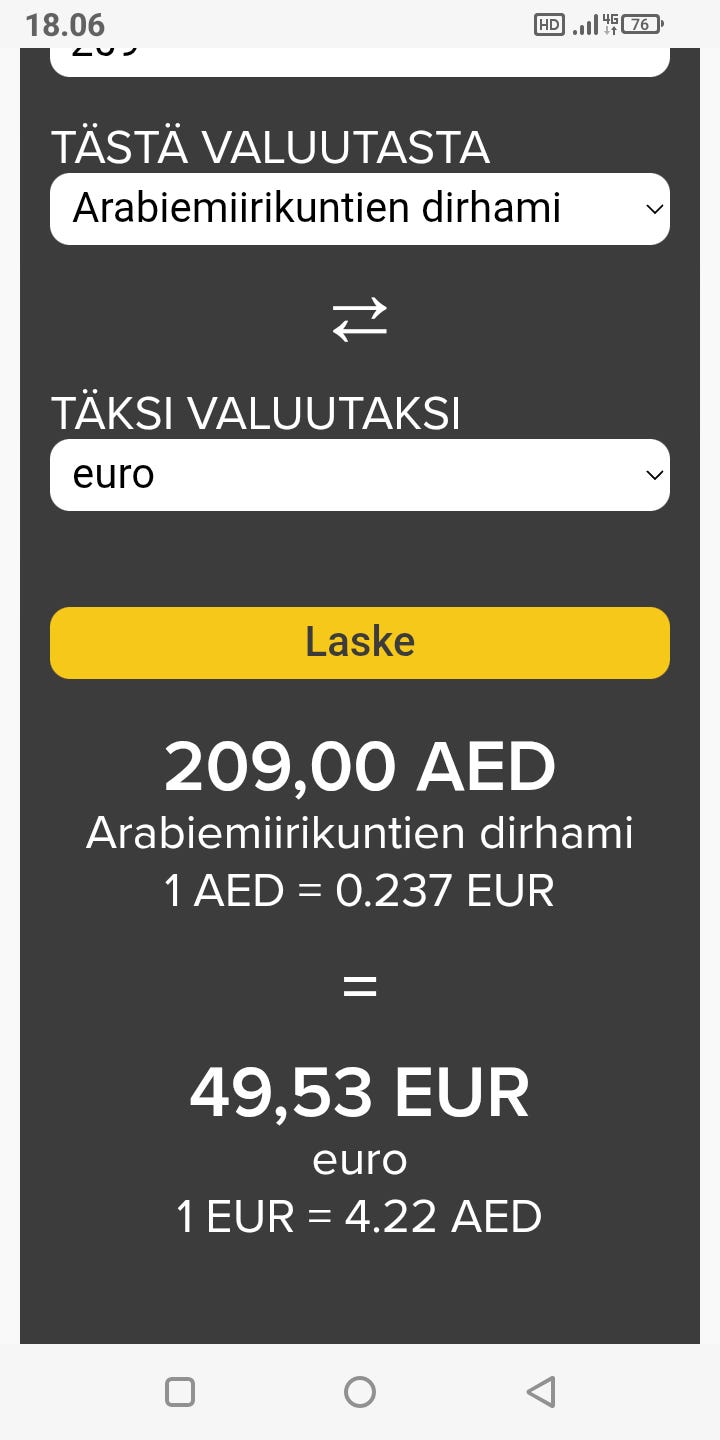The height and width of the screenshot is (1440, 720).
Task: Open the Täksi valuutaksi euro dropdown
Action: pos(360,475)
